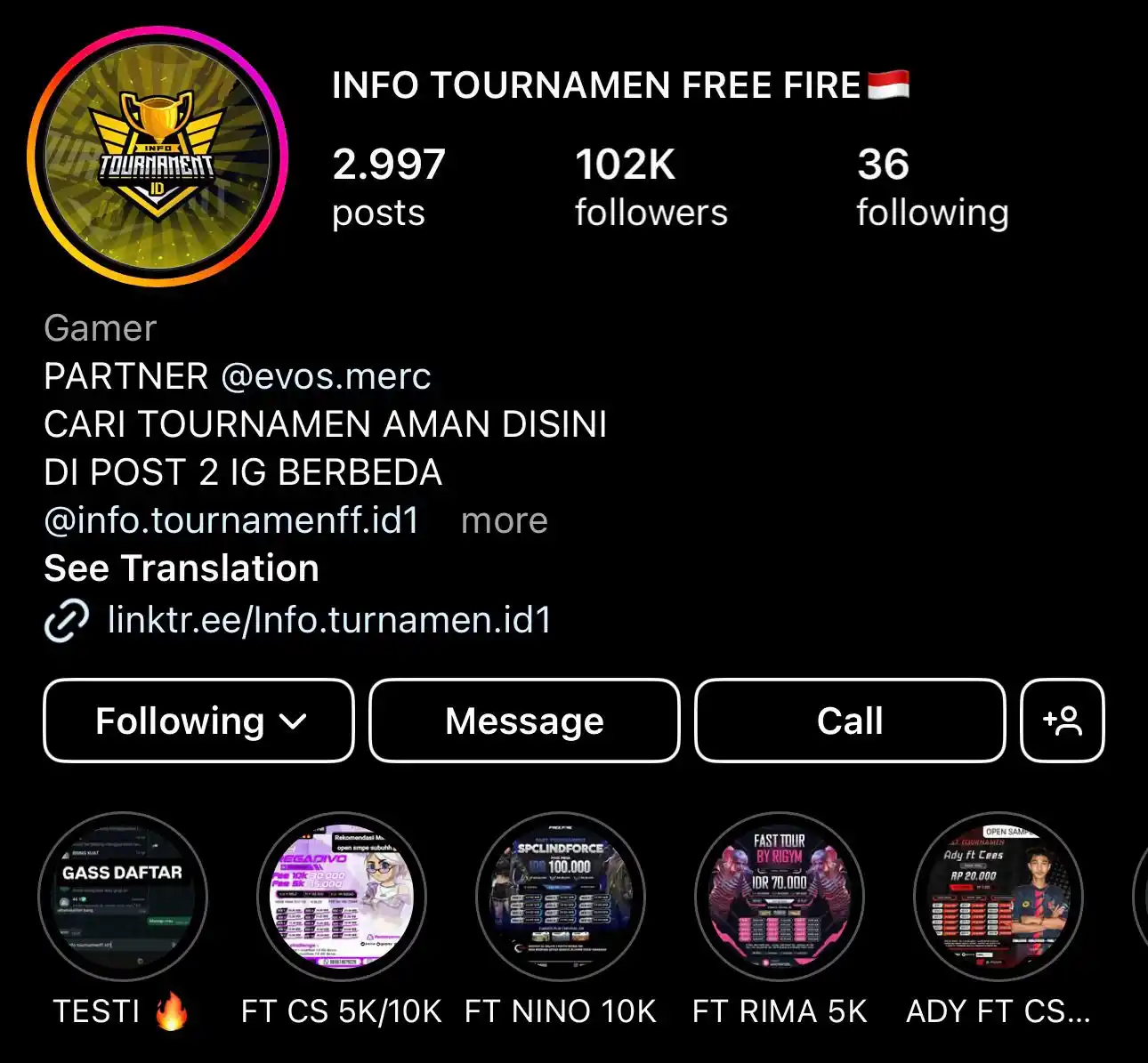Open the FT RIMA 5K highlight
This screenshot has height=1063, width=1148.
780,897
